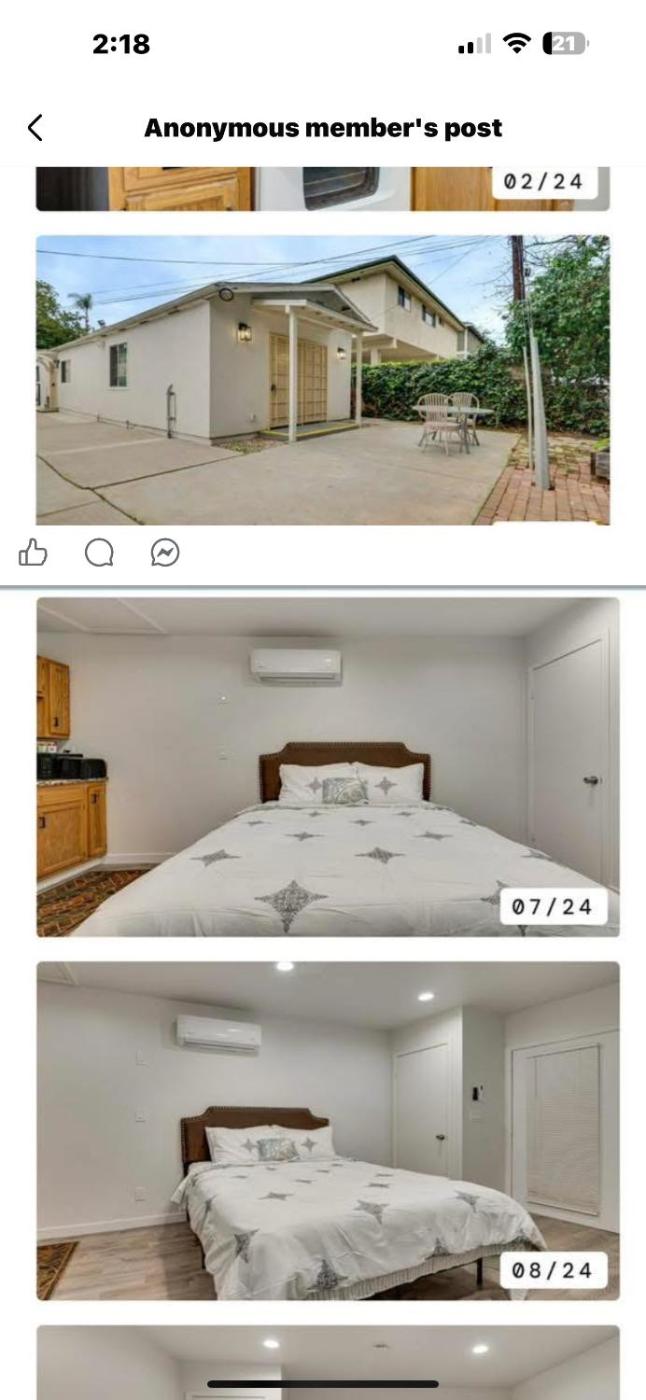Send the exterior house photo via Messenger

[x=165, y=553]
